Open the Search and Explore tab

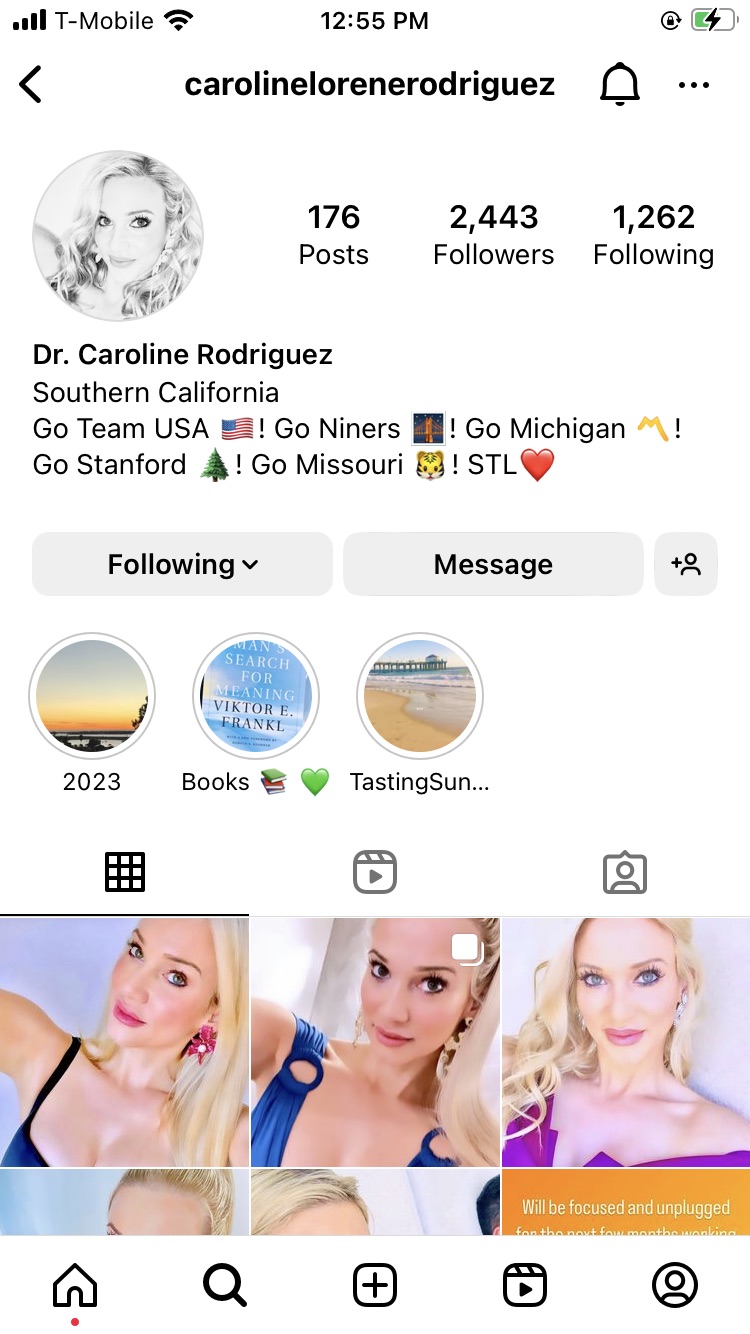tap(225, 1285)
